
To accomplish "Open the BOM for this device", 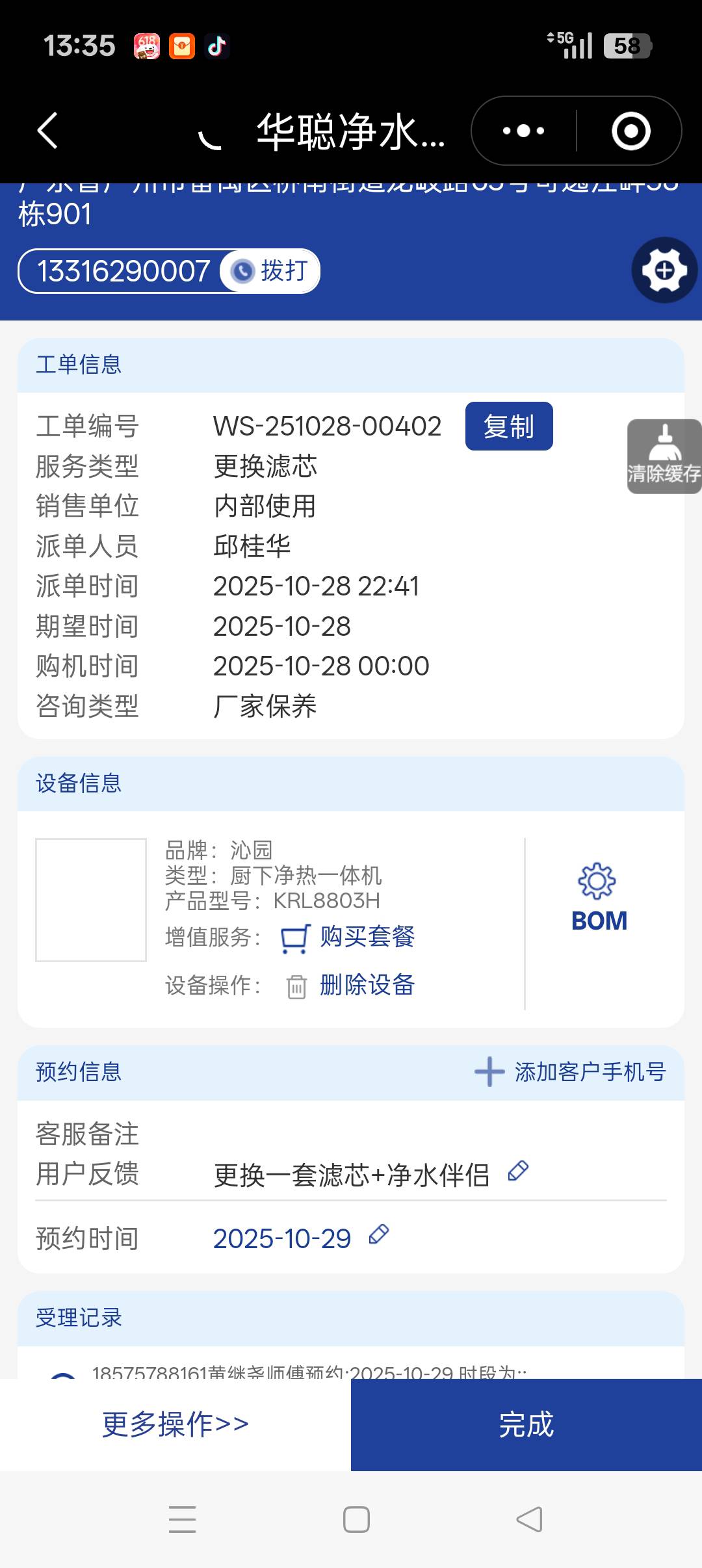I will click(599, 898).
